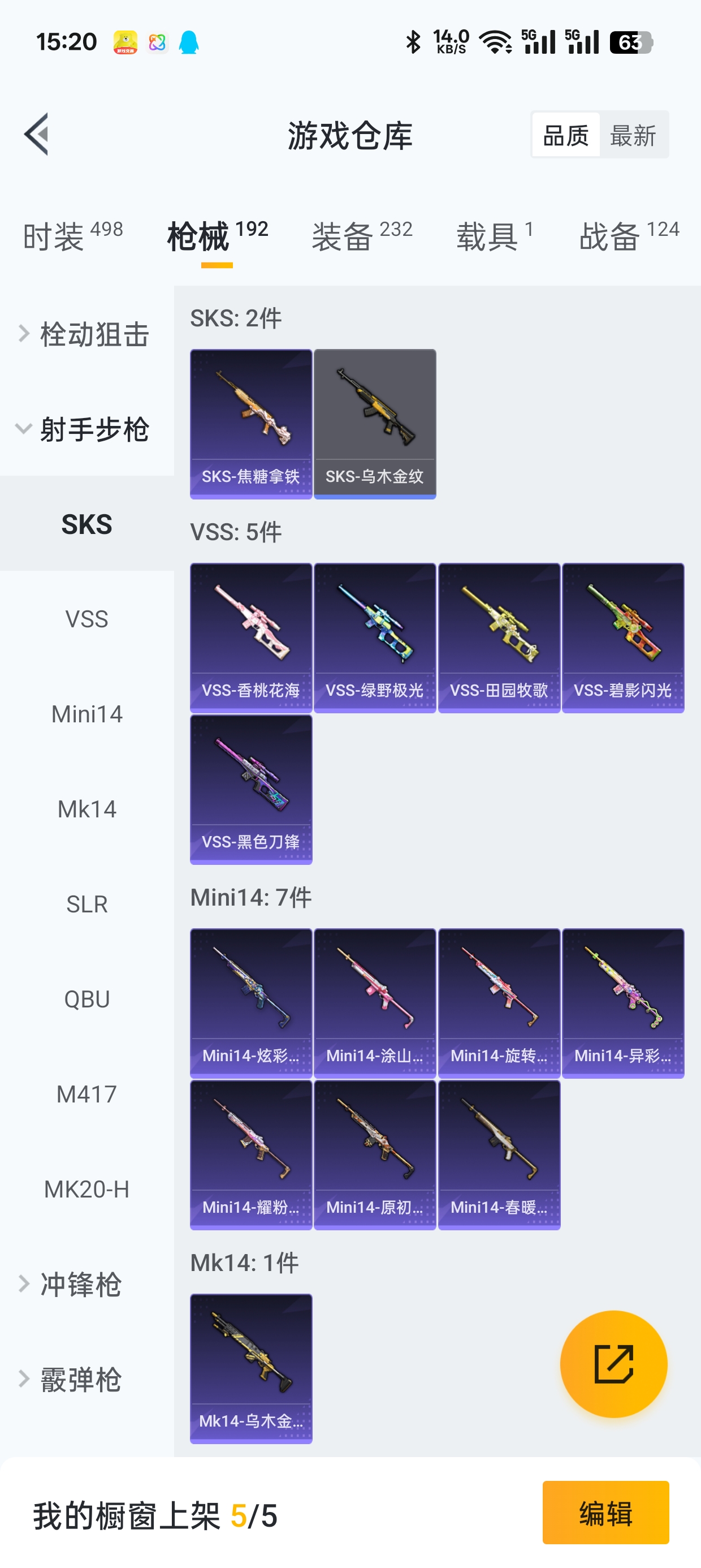
Task: Collapse the 射手步枪 category
Action: click(85, 429)
